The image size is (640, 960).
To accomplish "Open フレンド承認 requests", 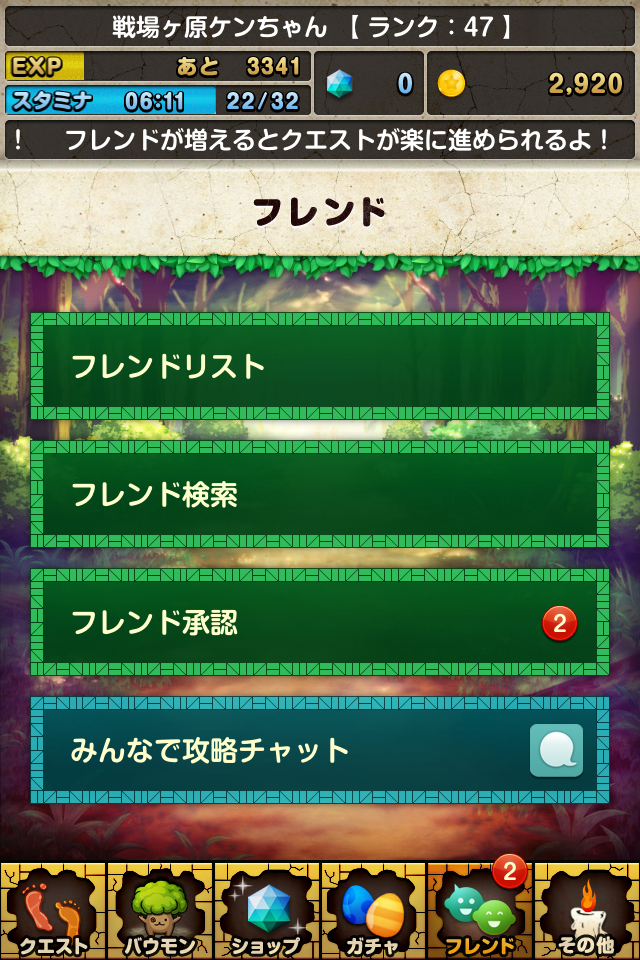I will pos(320,622).
